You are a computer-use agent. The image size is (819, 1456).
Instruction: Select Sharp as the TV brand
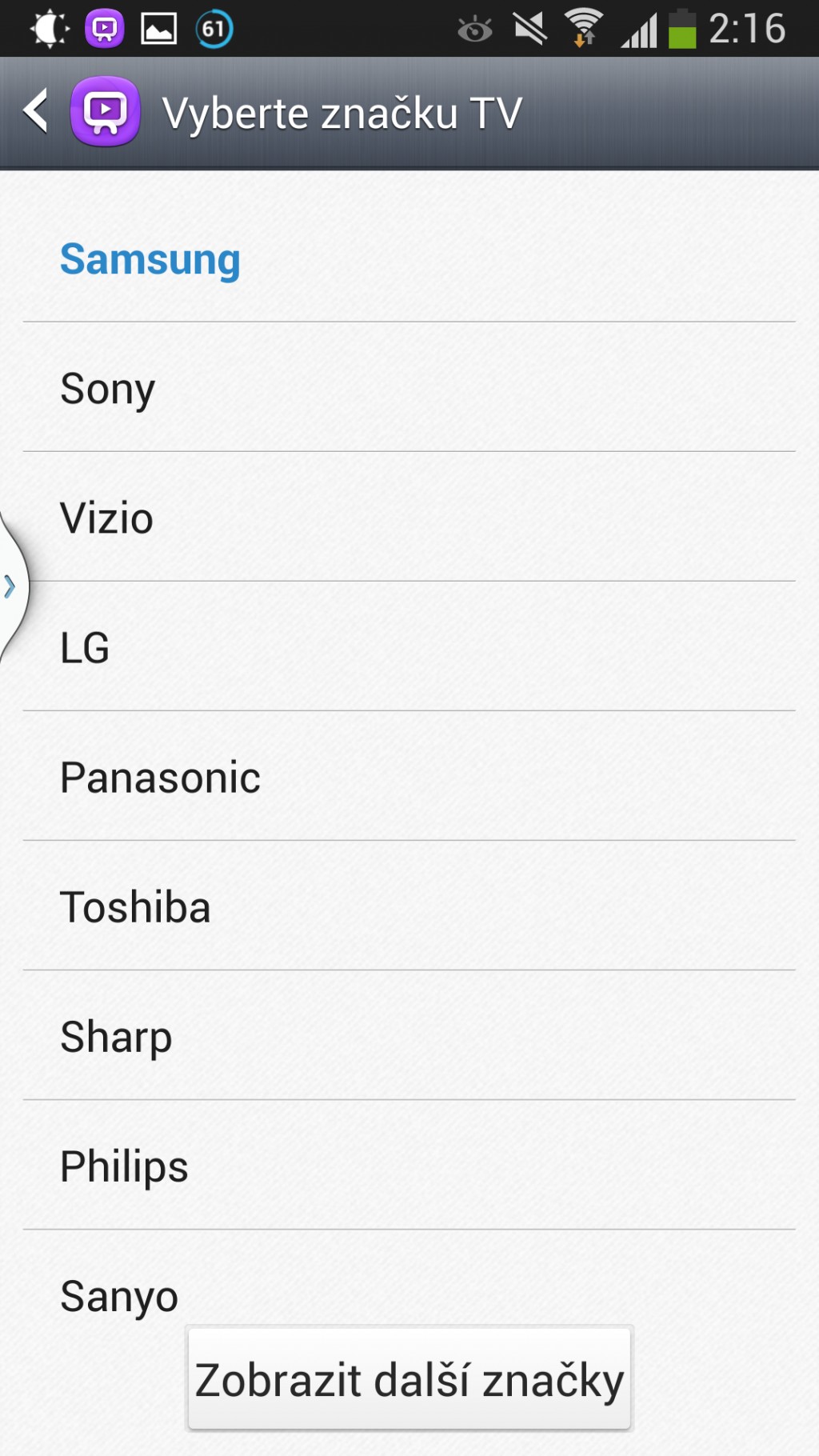pyautogui.click(x=409, y=1036)
